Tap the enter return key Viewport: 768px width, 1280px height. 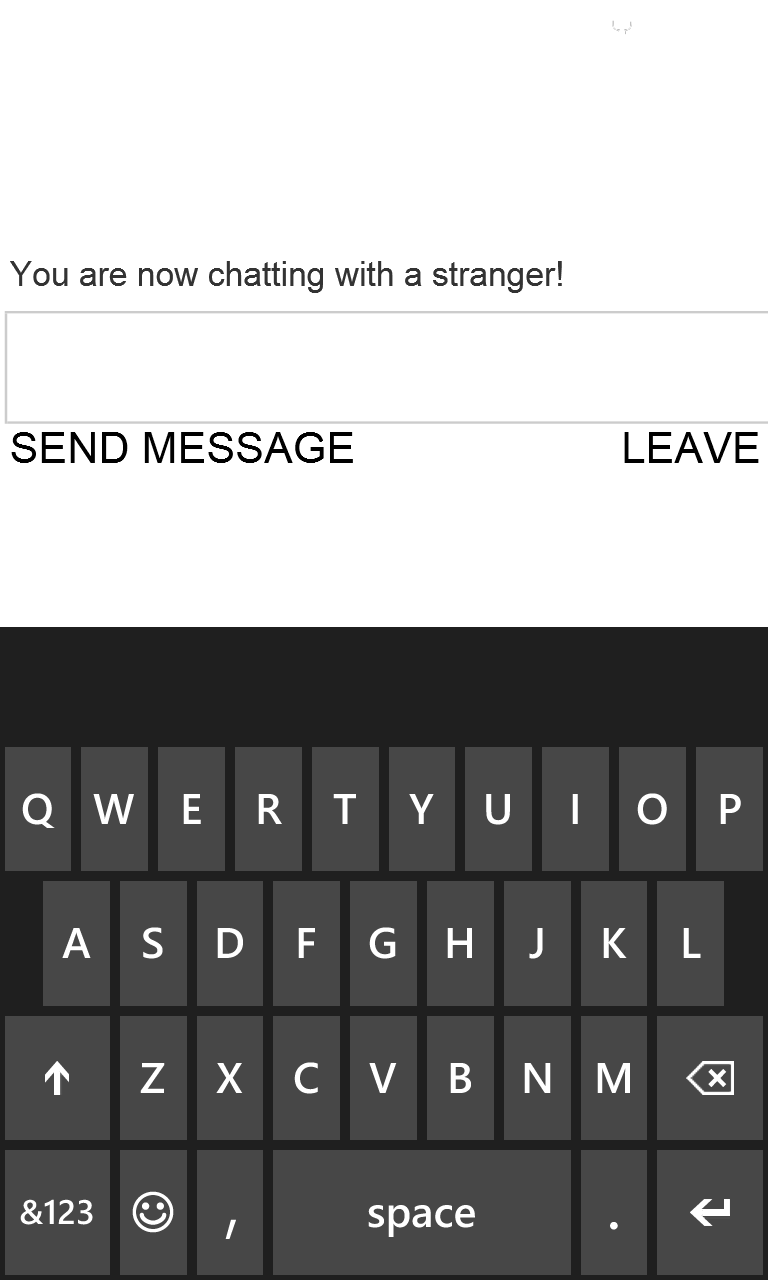pyautogui.click(x=710, y=1212)
